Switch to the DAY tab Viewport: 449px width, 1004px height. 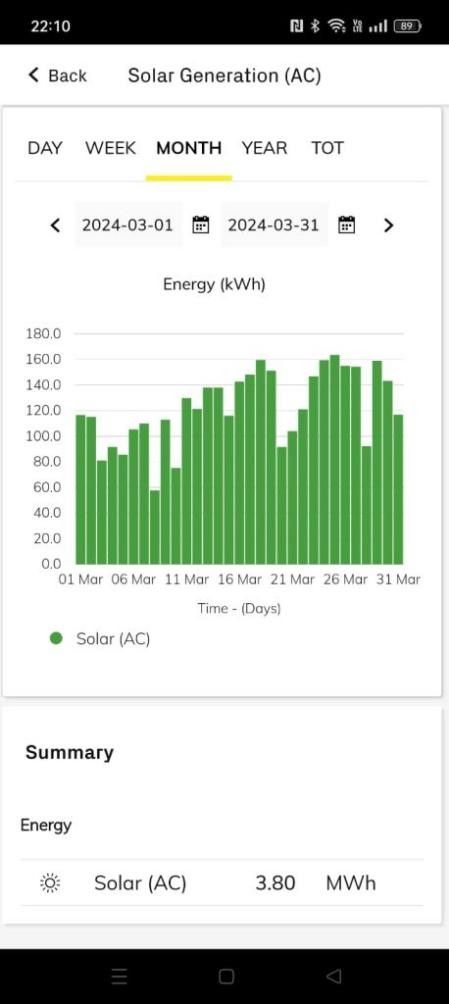point(45,148)
